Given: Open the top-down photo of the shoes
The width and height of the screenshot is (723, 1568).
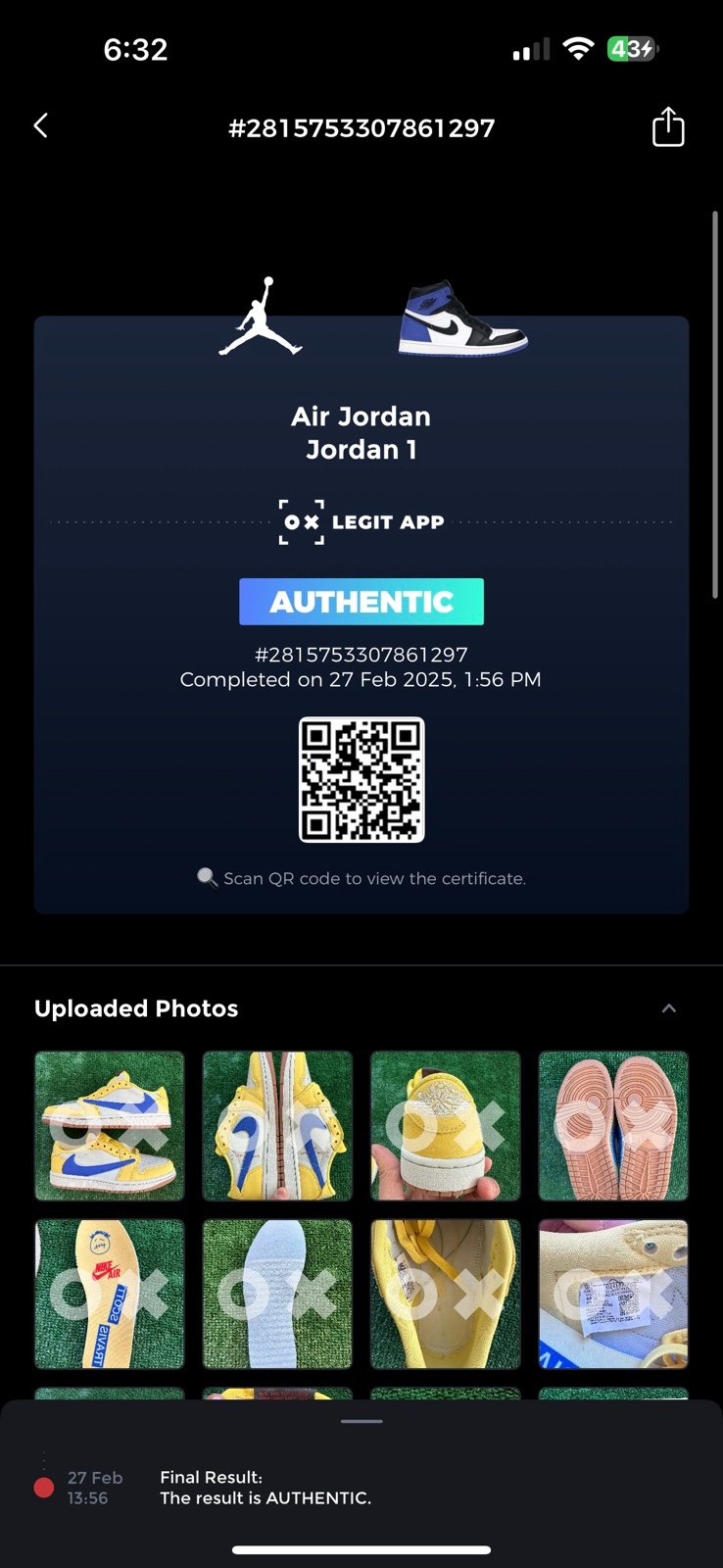Looking at the screenshot, I should coord(277,1126).
